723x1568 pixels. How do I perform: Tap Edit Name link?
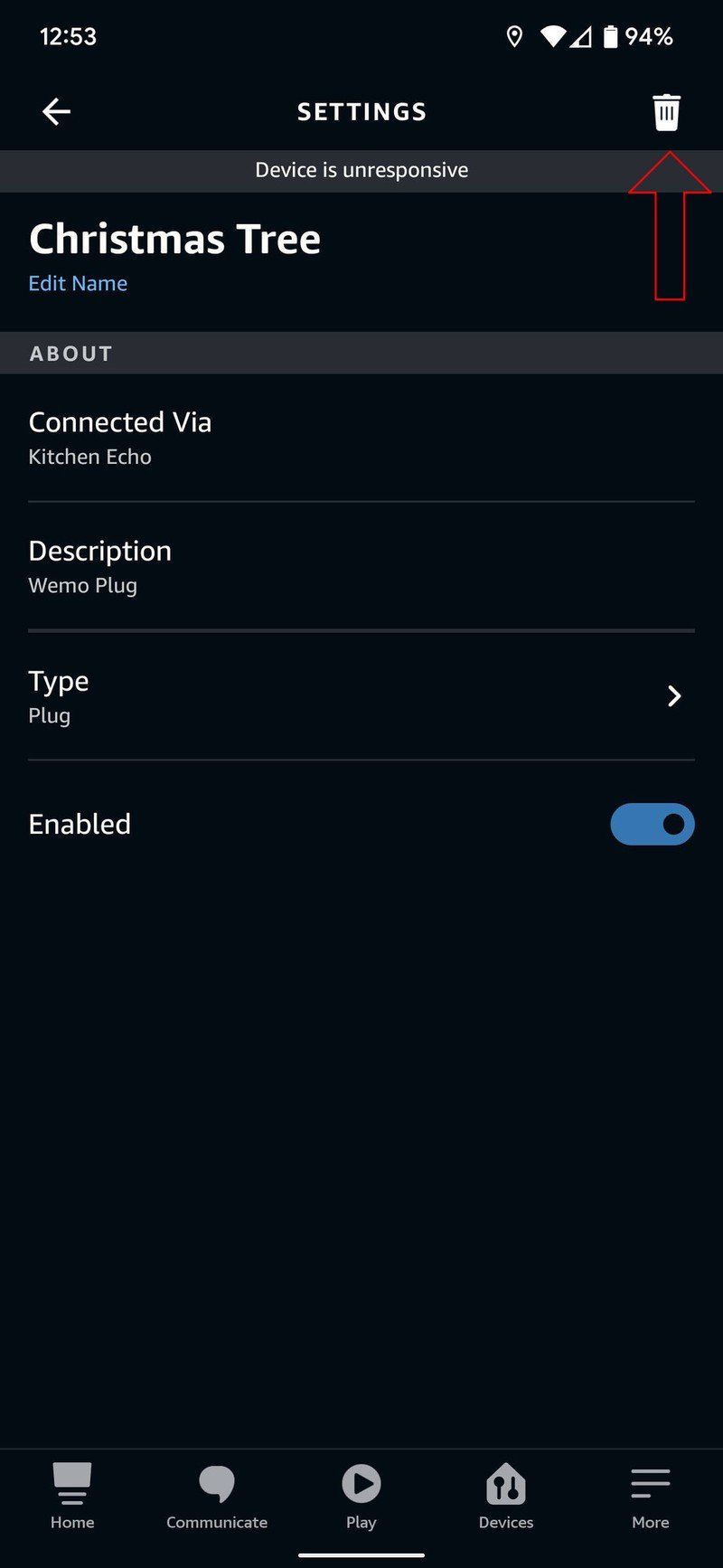pyautogui.click(x=78, y=283)
